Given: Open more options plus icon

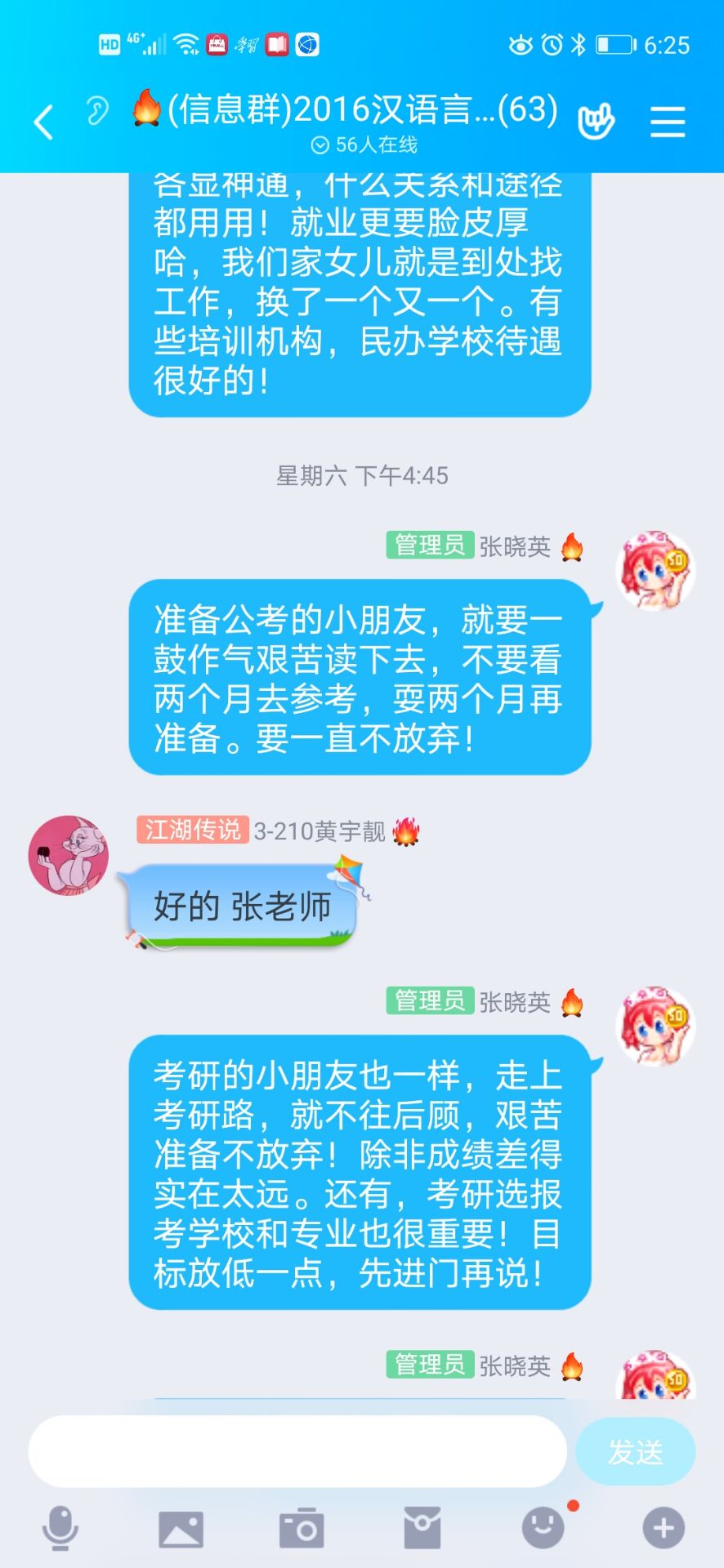Looking at the screenshot, I should [x=663, y=1528].
